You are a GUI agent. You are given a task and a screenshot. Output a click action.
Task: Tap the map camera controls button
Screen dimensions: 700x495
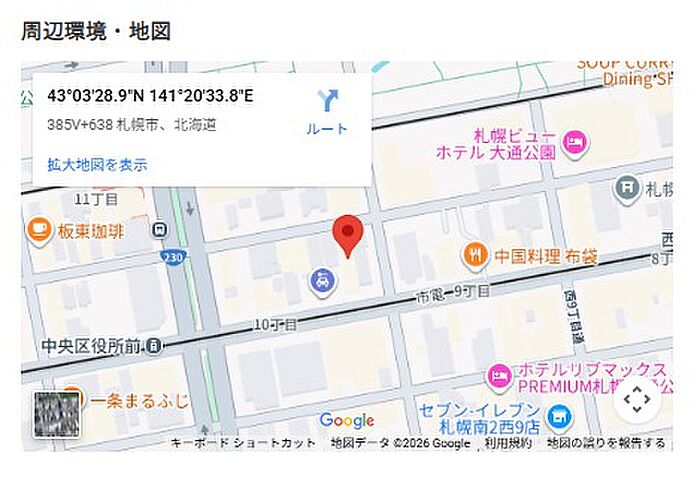(637, 400)
